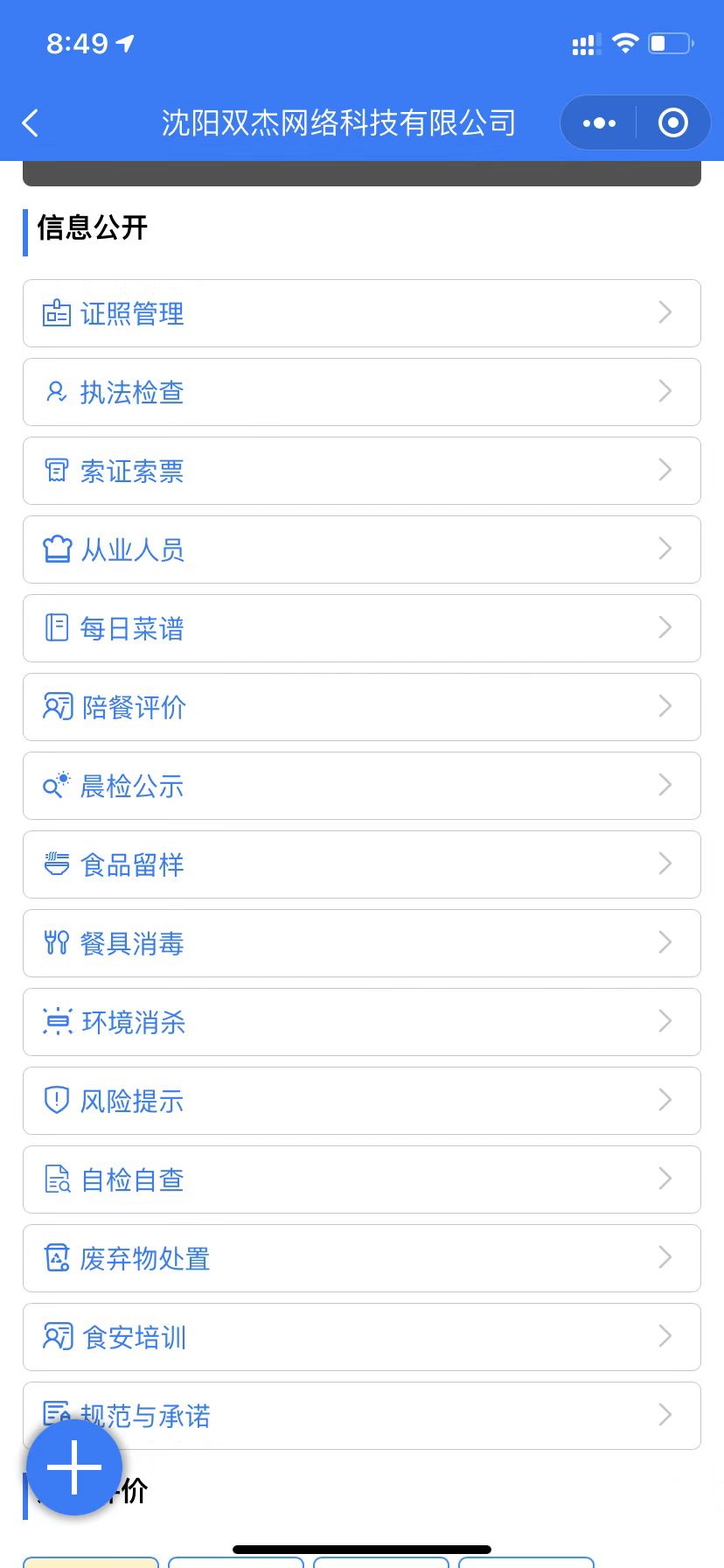Close the mini program with the circle icon
The image size is (724, 1568).
(x=672, y=123)
